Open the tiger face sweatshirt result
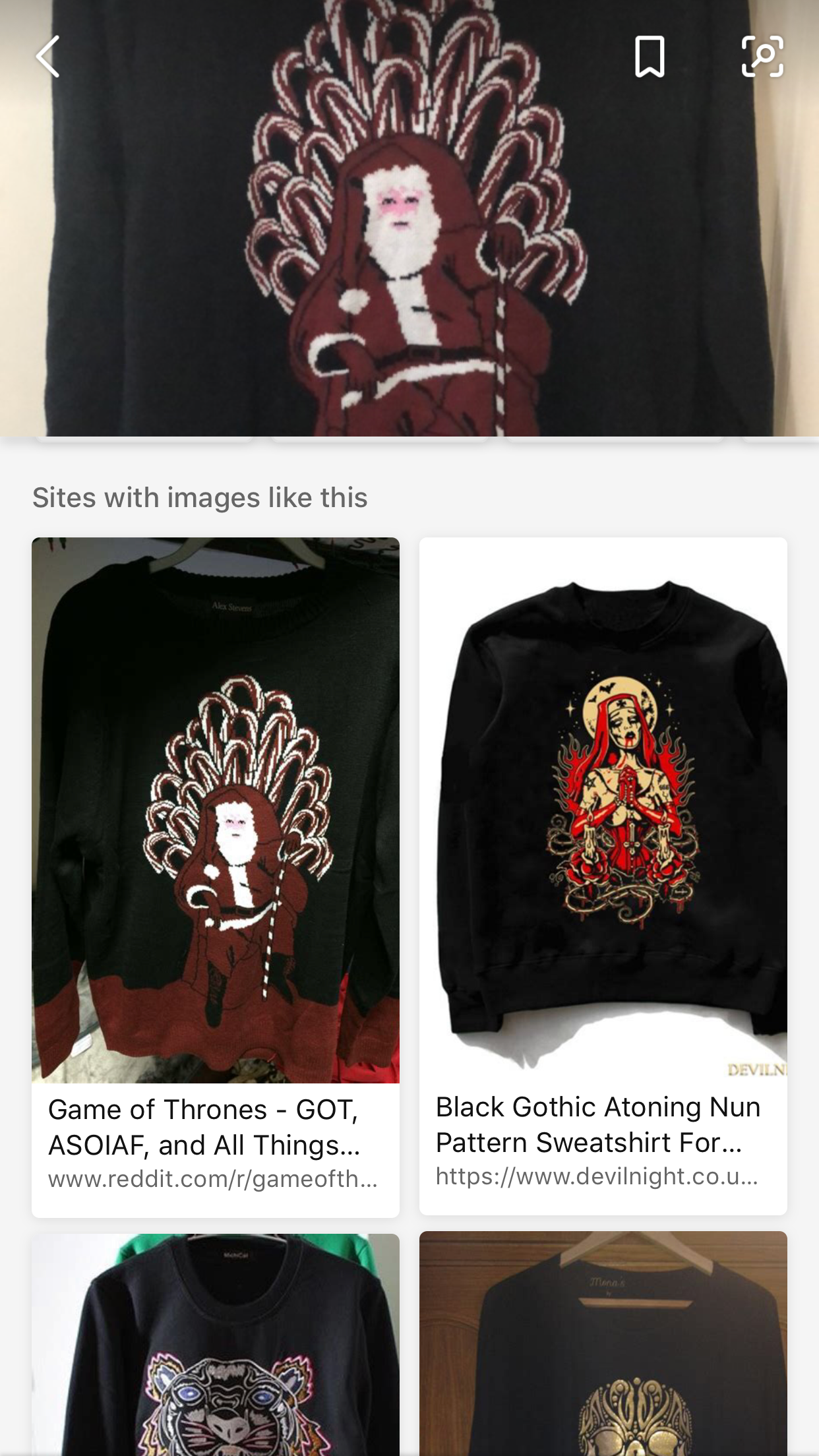The height and width of the screenshot is (1456, 819). [x=216, y=1345]
